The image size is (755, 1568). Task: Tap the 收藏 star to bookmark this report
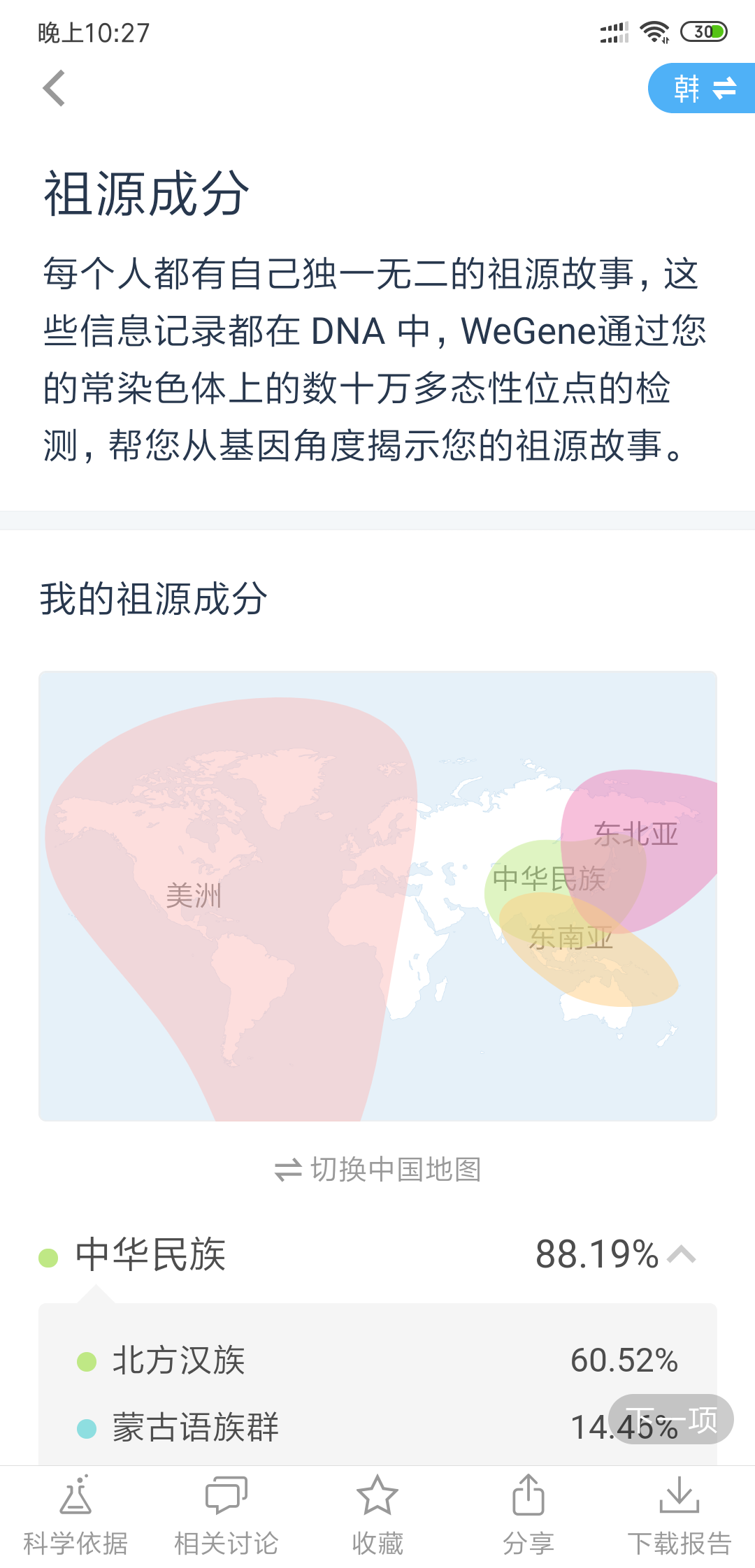click(377, 1515)
